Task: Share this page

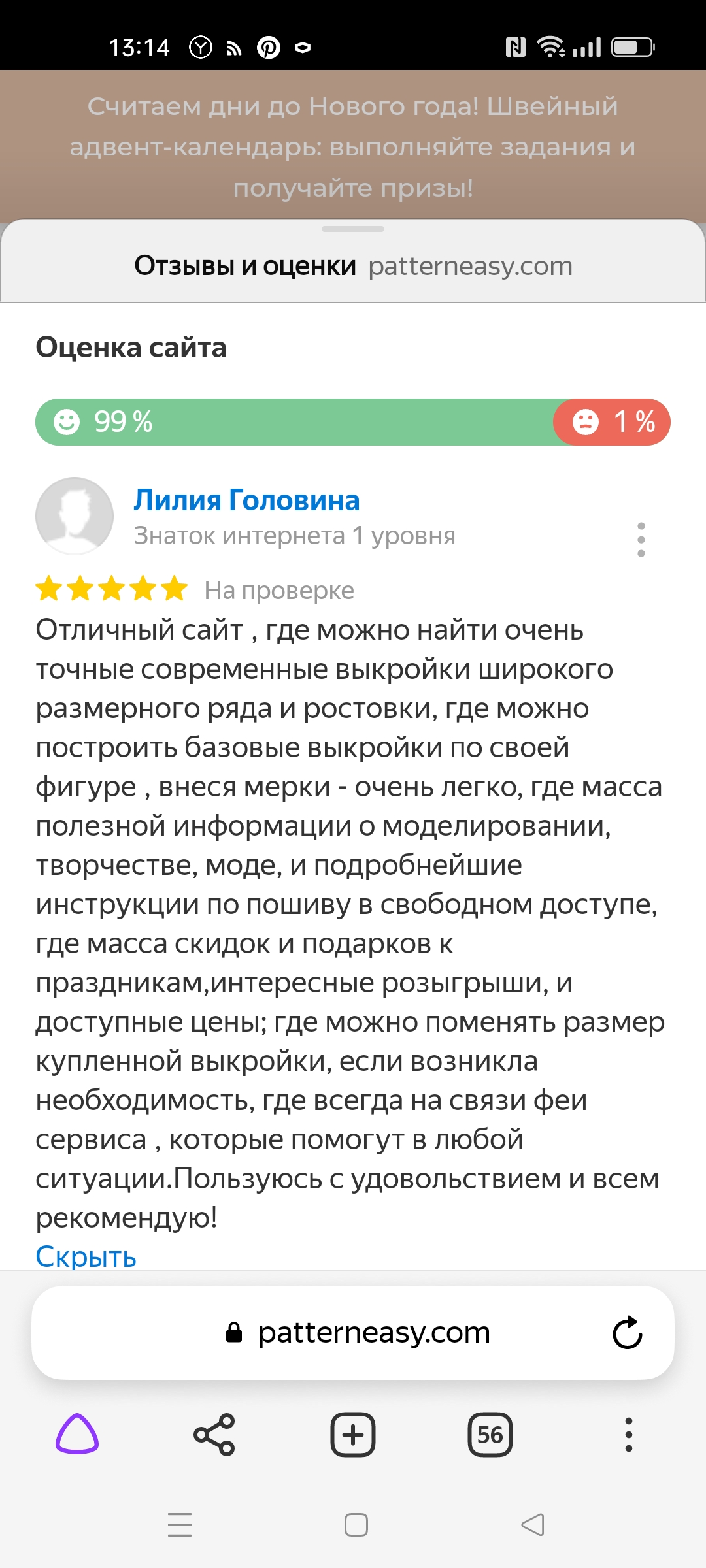Action: 214,1435
